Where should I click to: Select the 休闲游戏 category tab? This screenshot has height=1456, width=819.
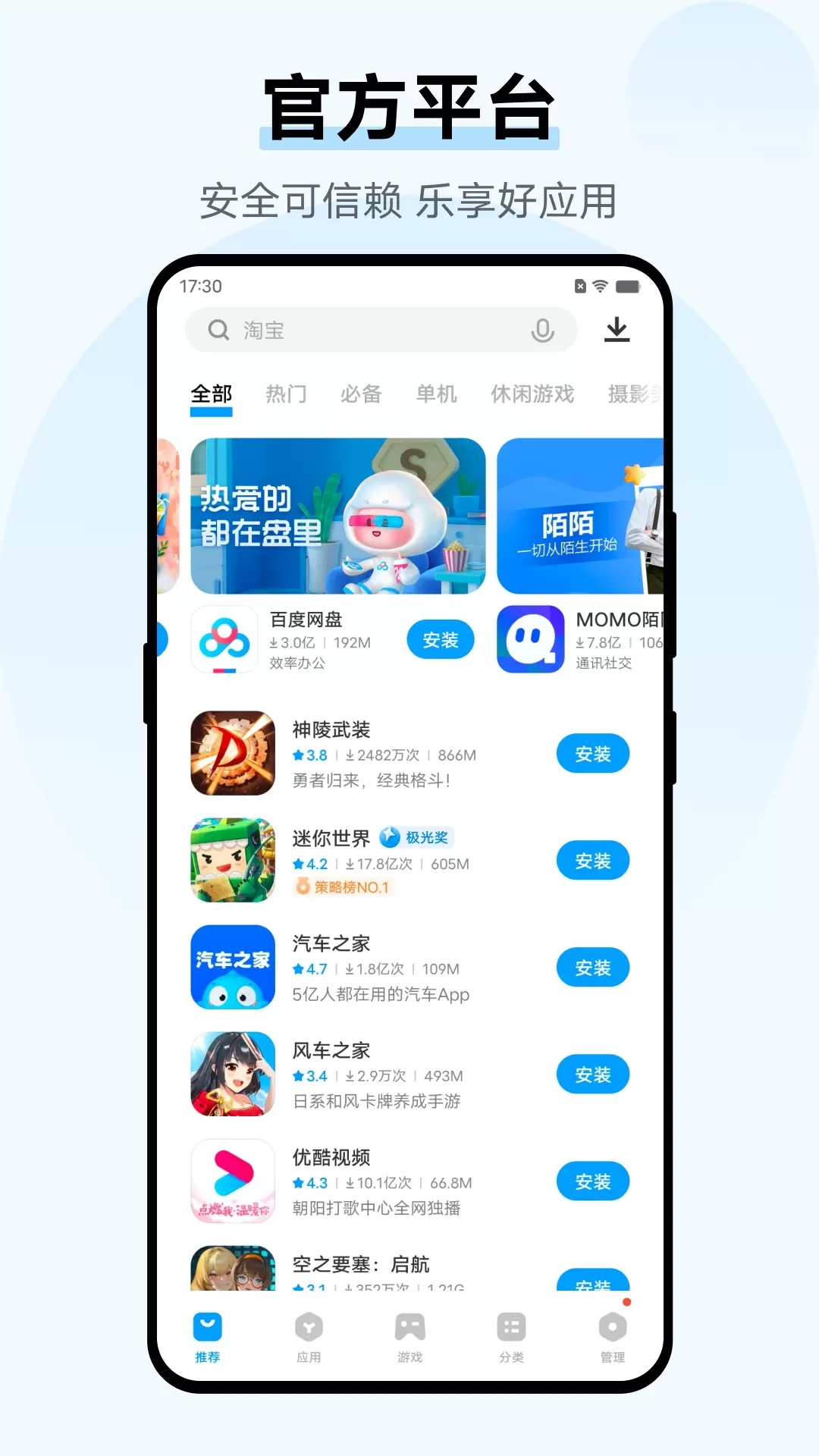pyautogui.click(x=531, y=394)
